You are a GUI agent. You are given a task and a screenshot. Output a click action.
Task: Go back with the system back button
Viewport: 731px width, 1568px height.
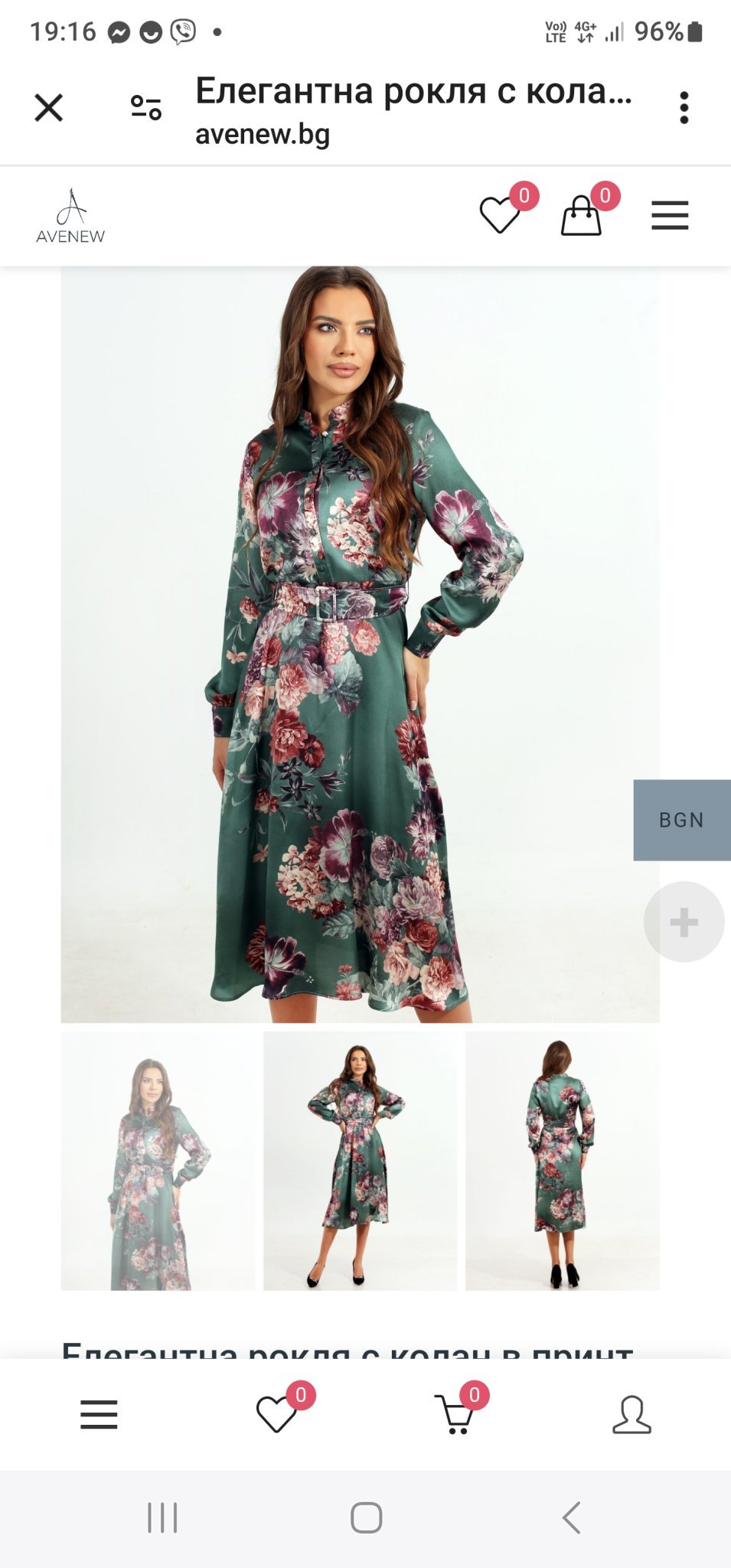[x=571, y=1517]
